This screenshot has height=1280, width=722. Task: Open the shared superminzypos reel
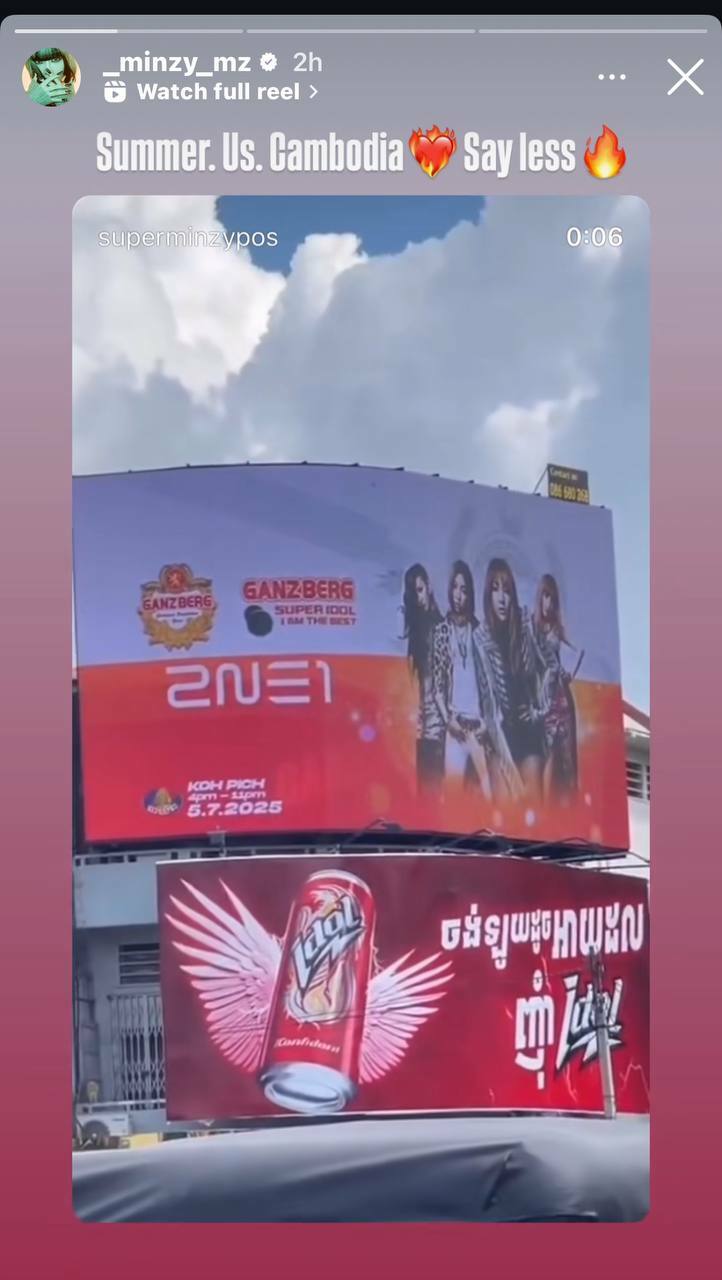360,700
